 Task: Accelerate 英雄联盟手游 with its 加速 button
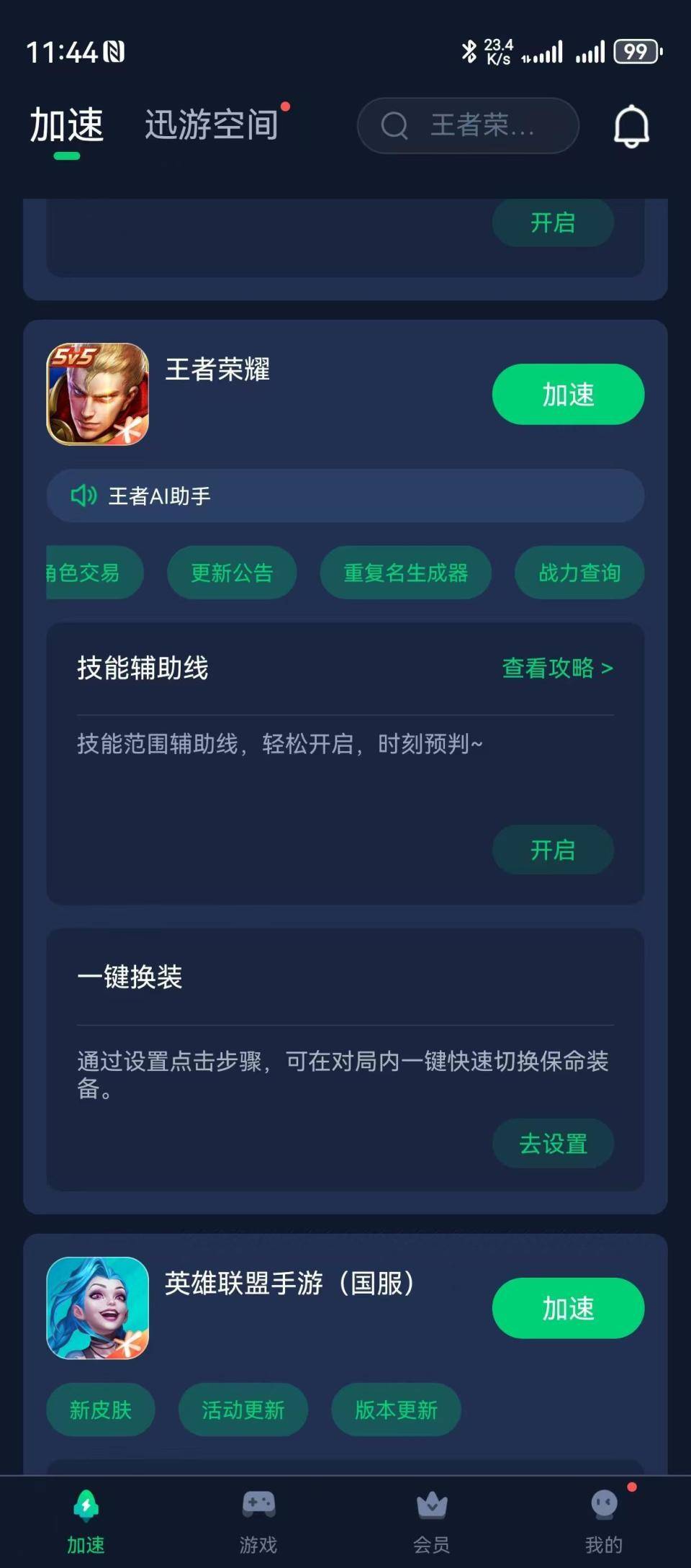(x=568, y=1308)
